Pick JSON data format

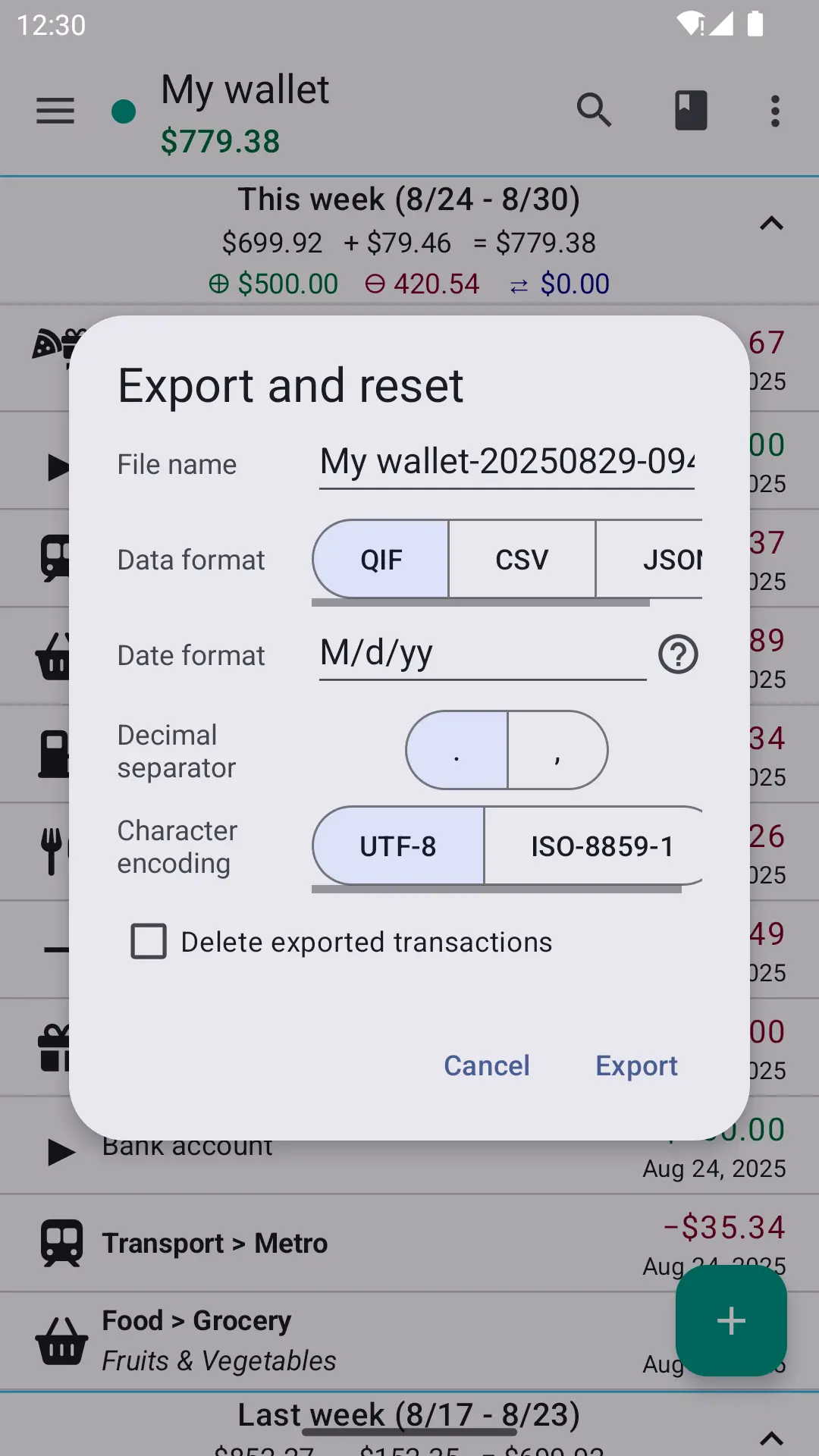[x=650, y=560]
